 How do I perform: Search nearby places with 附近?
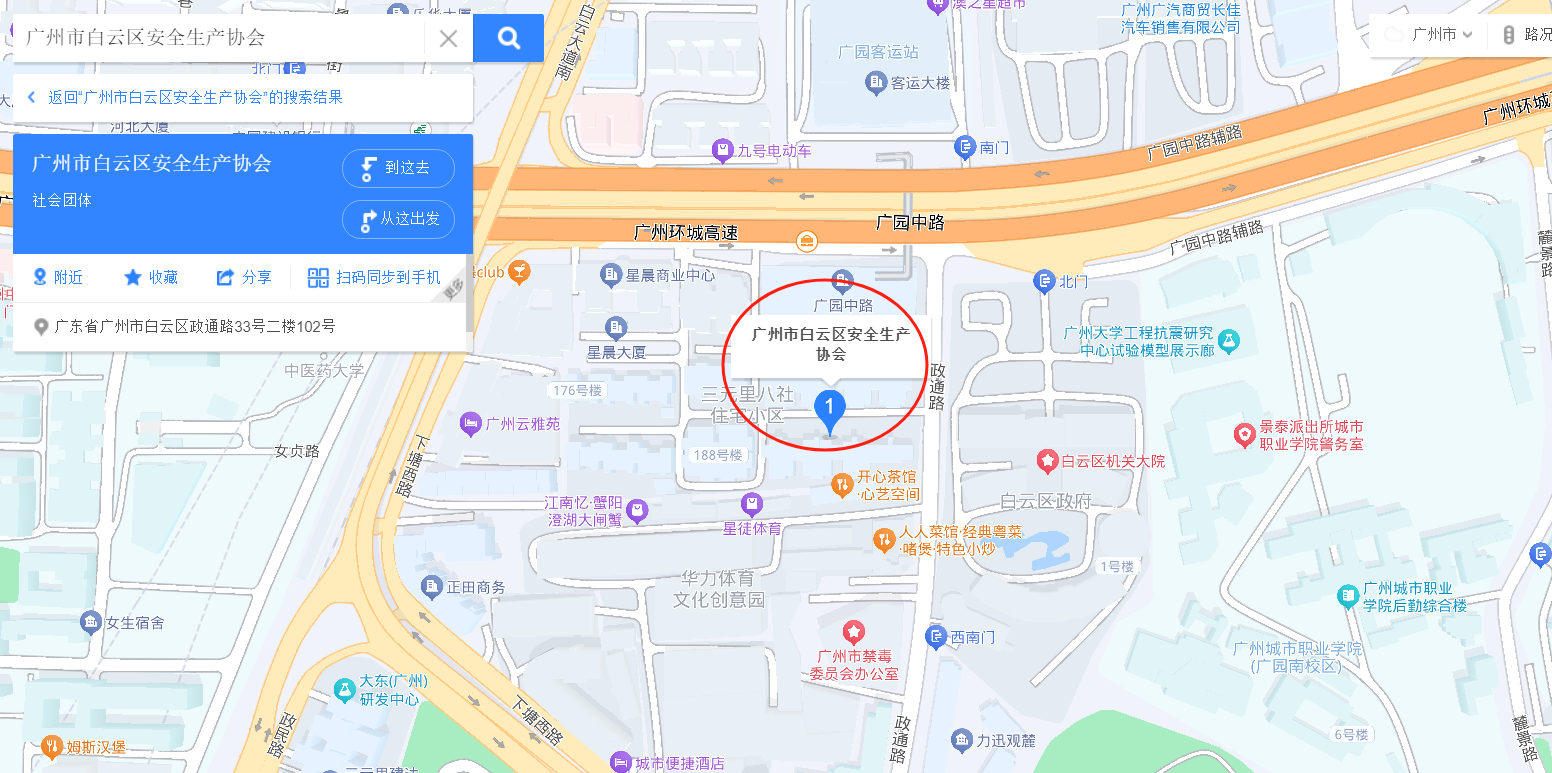58,277
